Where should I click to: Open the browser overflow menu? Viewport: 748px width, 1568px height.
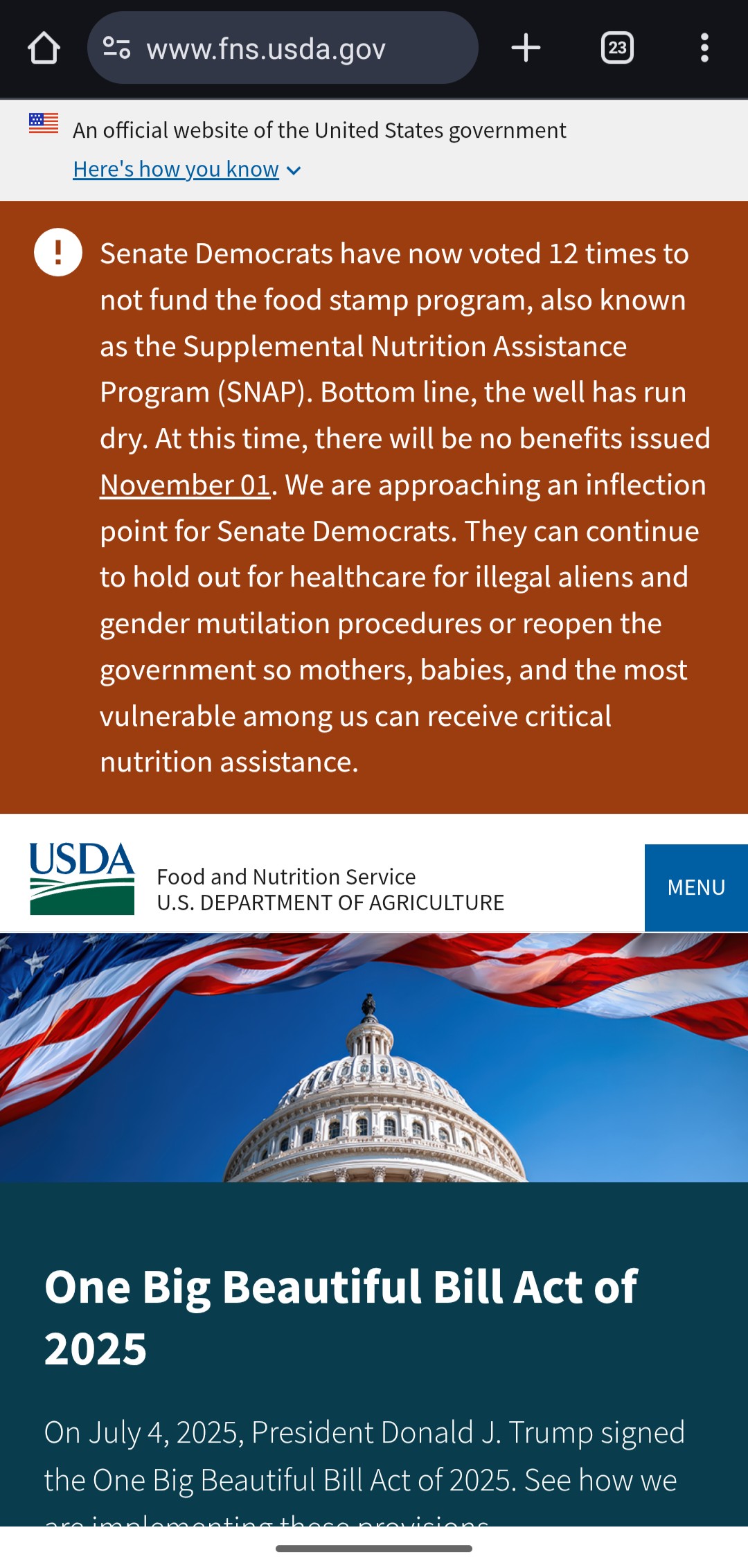click(x=704, y=48)
